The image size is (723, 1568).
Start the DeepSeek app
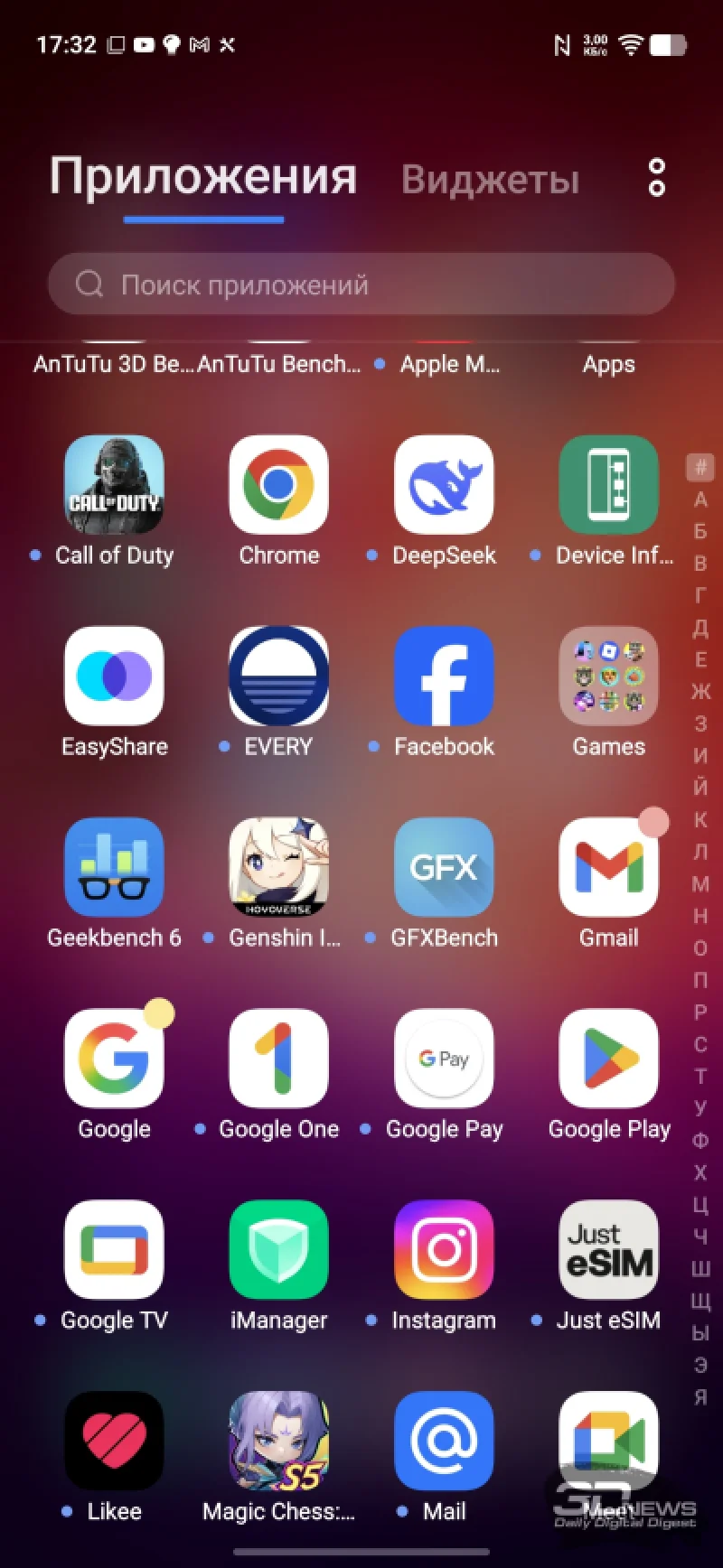tap(444, 485)
